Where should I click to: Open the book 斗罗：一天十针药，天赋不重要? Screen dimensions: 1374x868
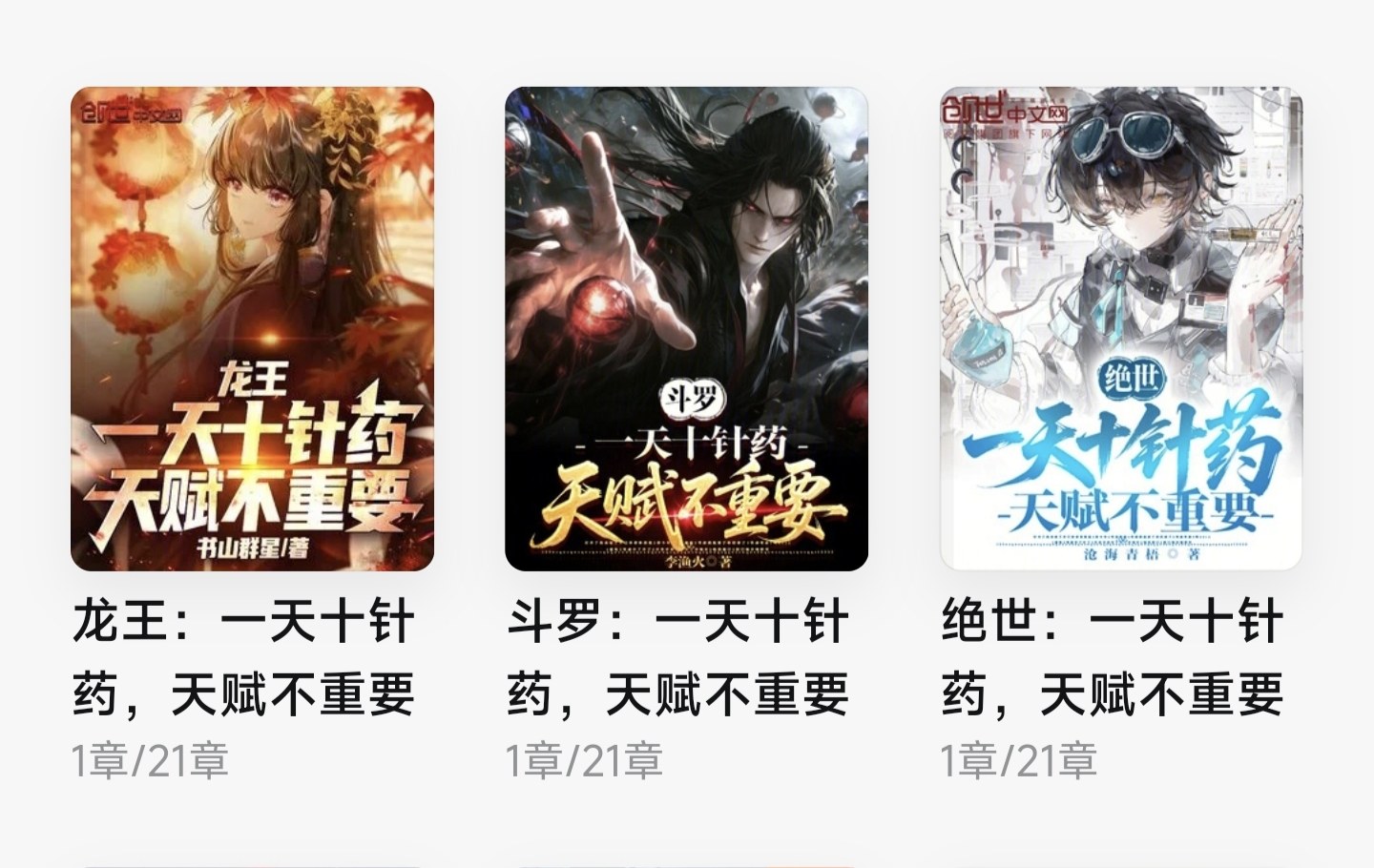pos(686,329)
